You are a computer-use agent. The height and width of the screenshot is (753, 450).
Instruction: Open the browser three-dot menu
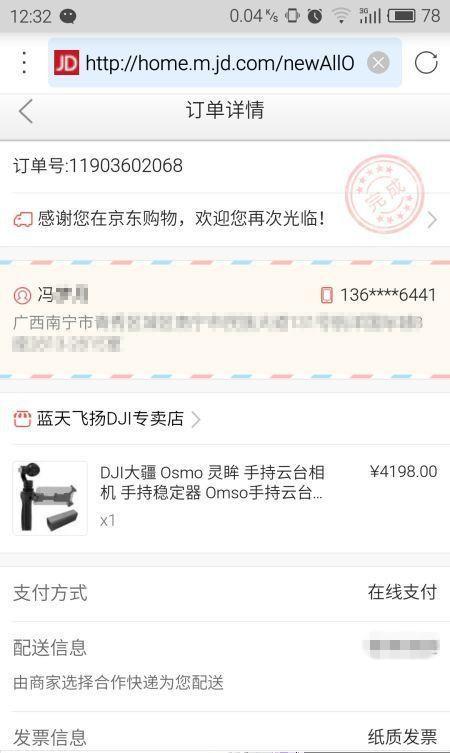click(24, 63)
